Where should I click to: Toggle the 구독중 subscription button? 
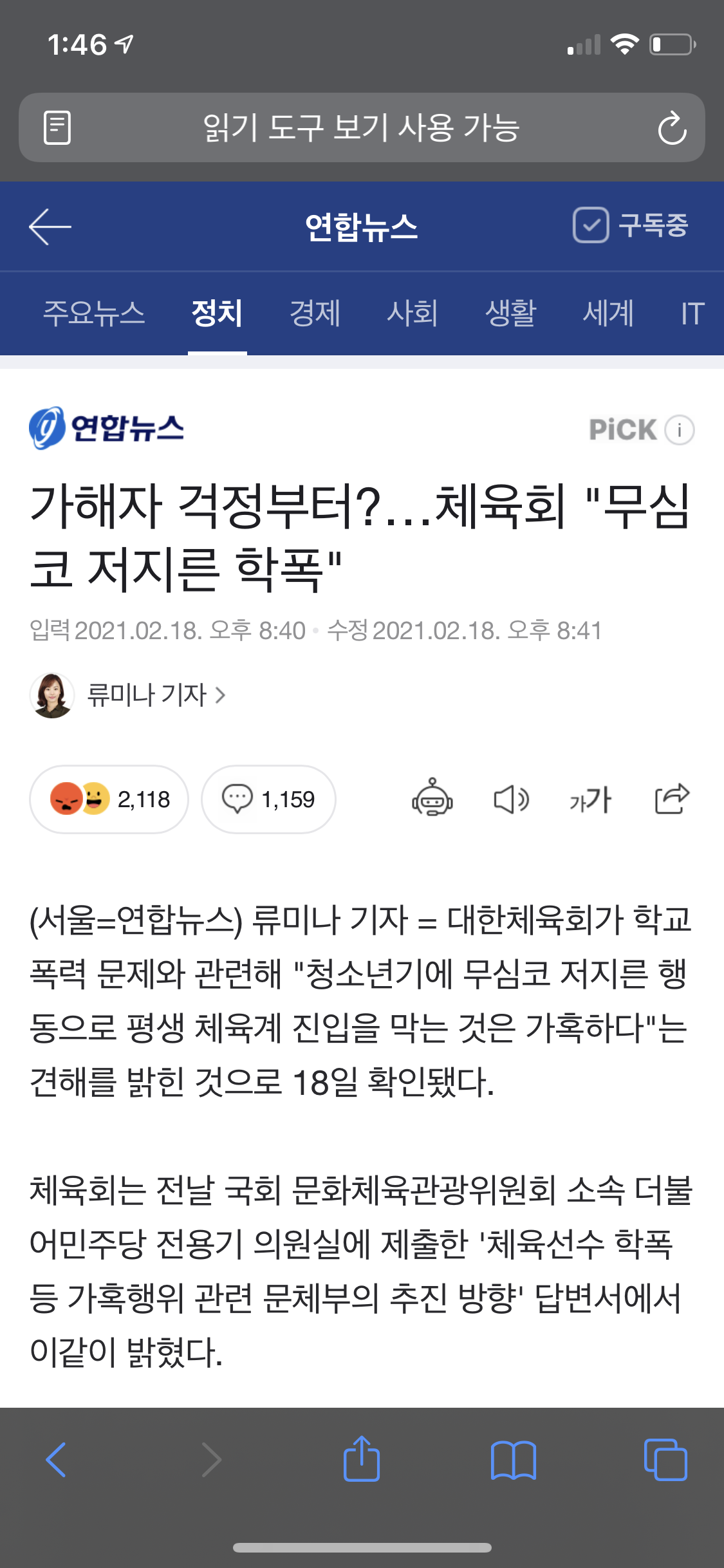click(631, 225)
